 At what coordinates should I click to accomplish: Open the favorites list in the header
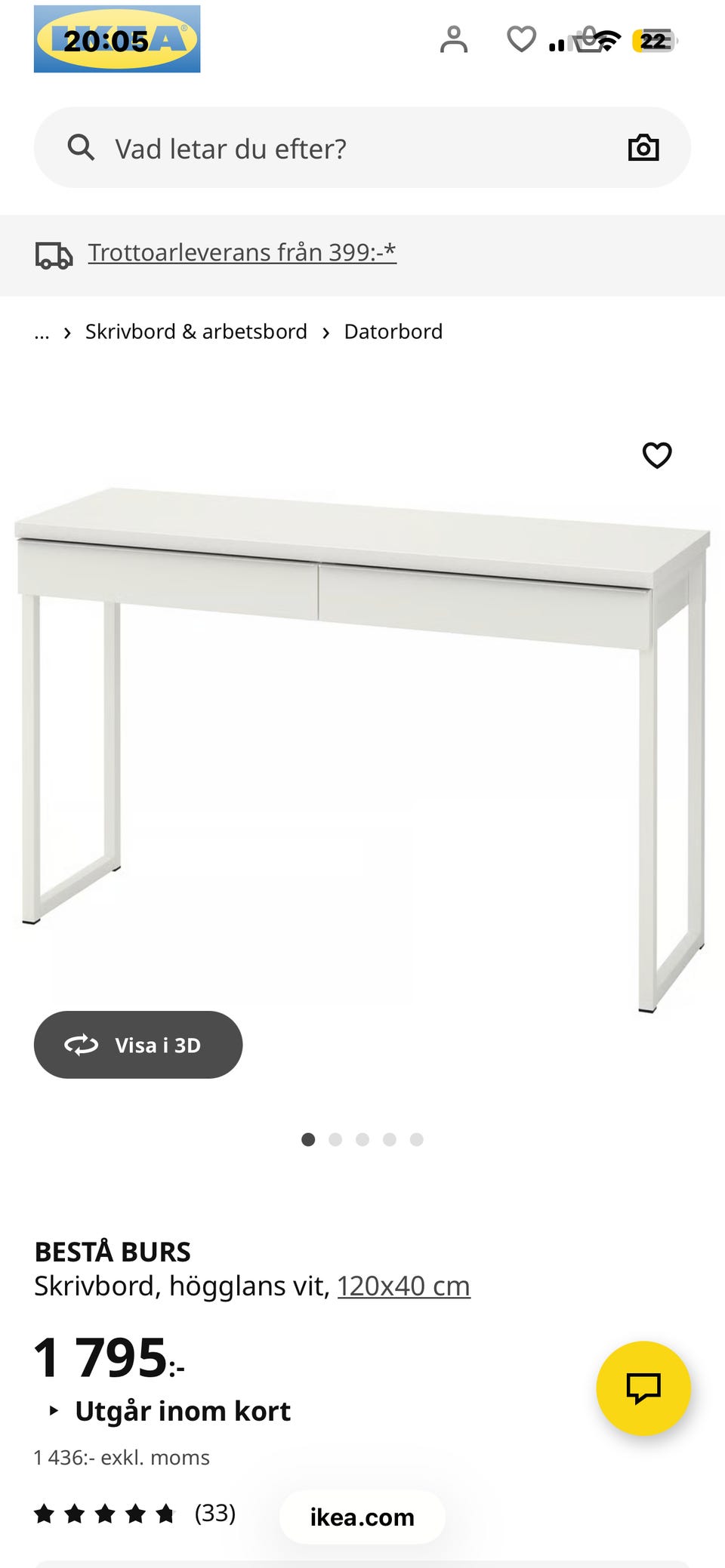click(521, 39)
